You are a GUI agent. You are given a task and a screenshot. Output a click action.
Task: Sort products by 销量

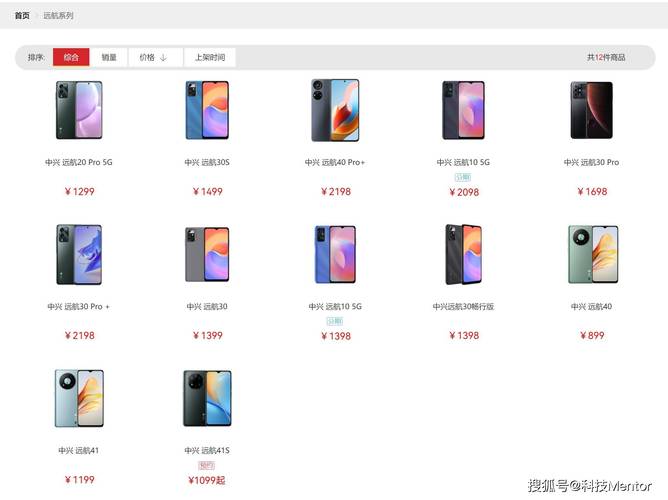pos(109,57)
